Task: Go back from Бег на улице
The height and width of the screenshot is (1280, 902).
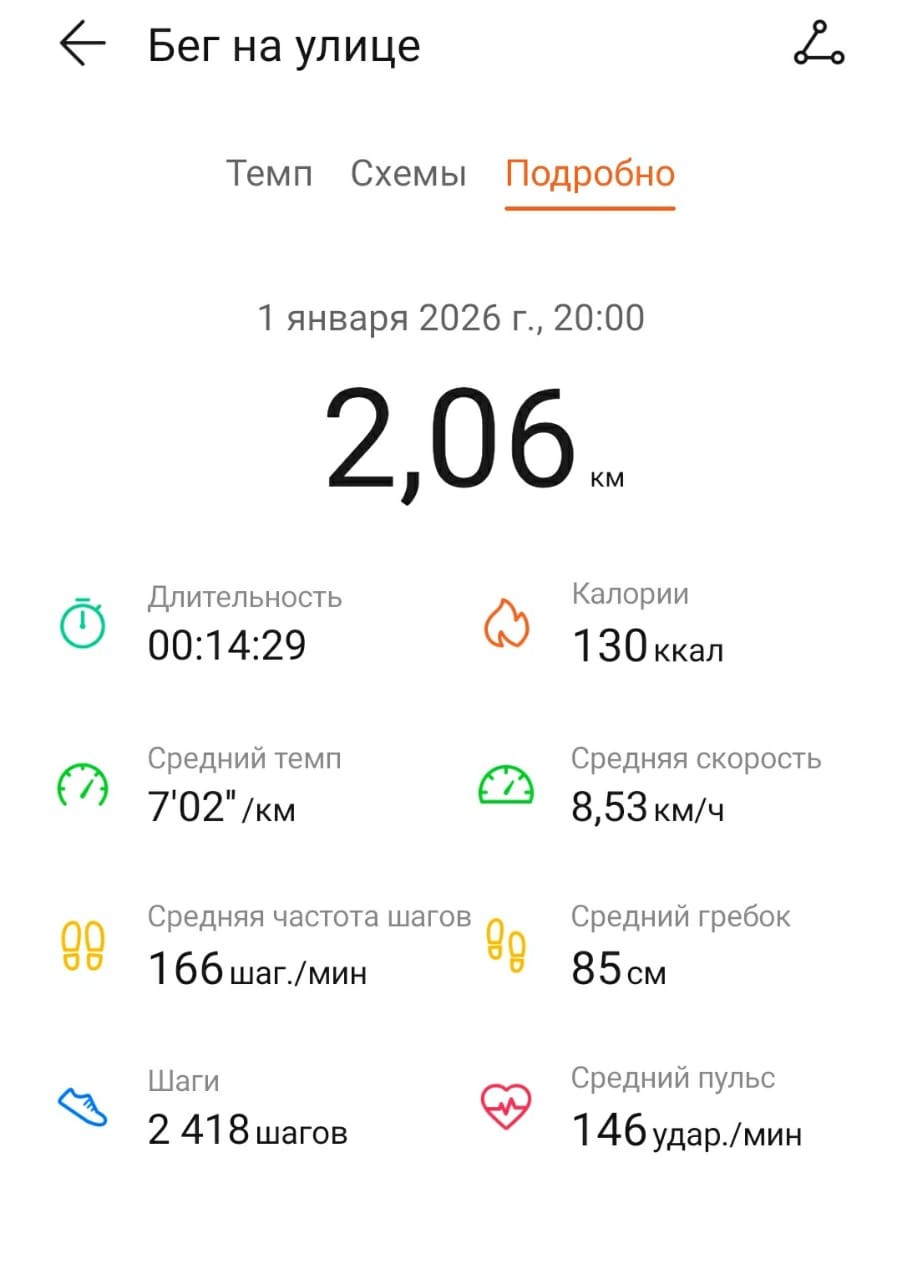Action: click(x=83, y=46)
